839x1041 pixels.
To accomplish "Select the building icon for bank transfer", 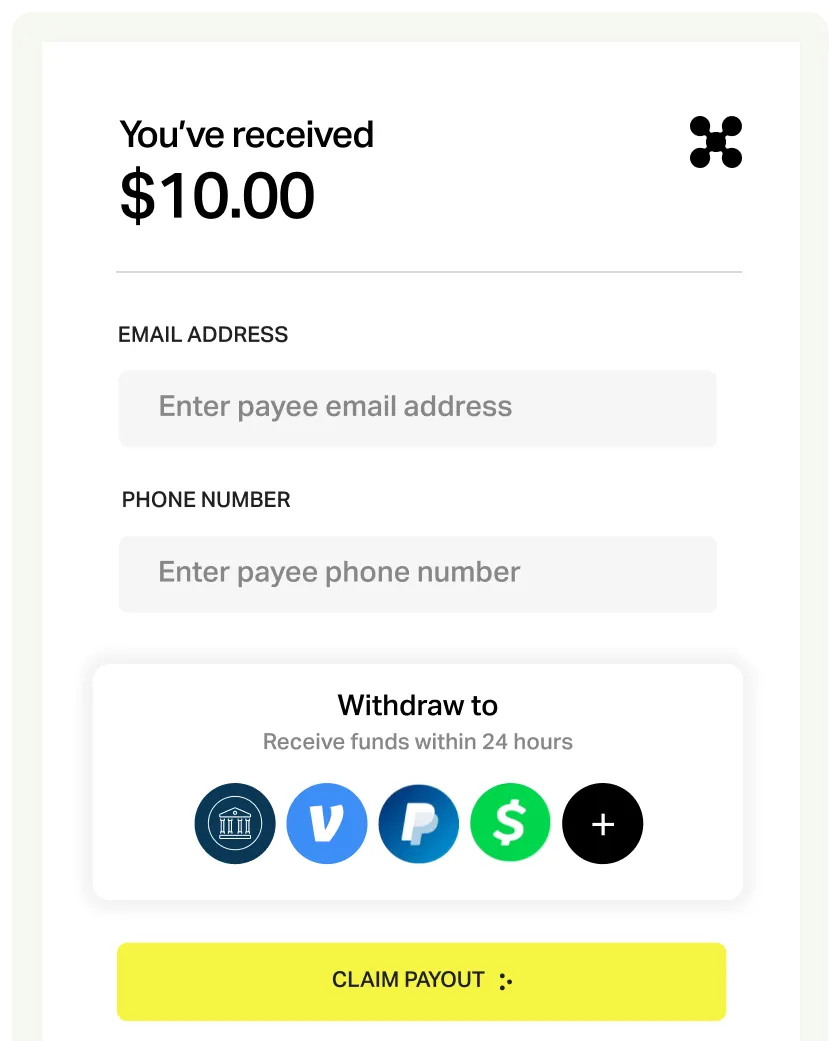I will click(234, 823).
